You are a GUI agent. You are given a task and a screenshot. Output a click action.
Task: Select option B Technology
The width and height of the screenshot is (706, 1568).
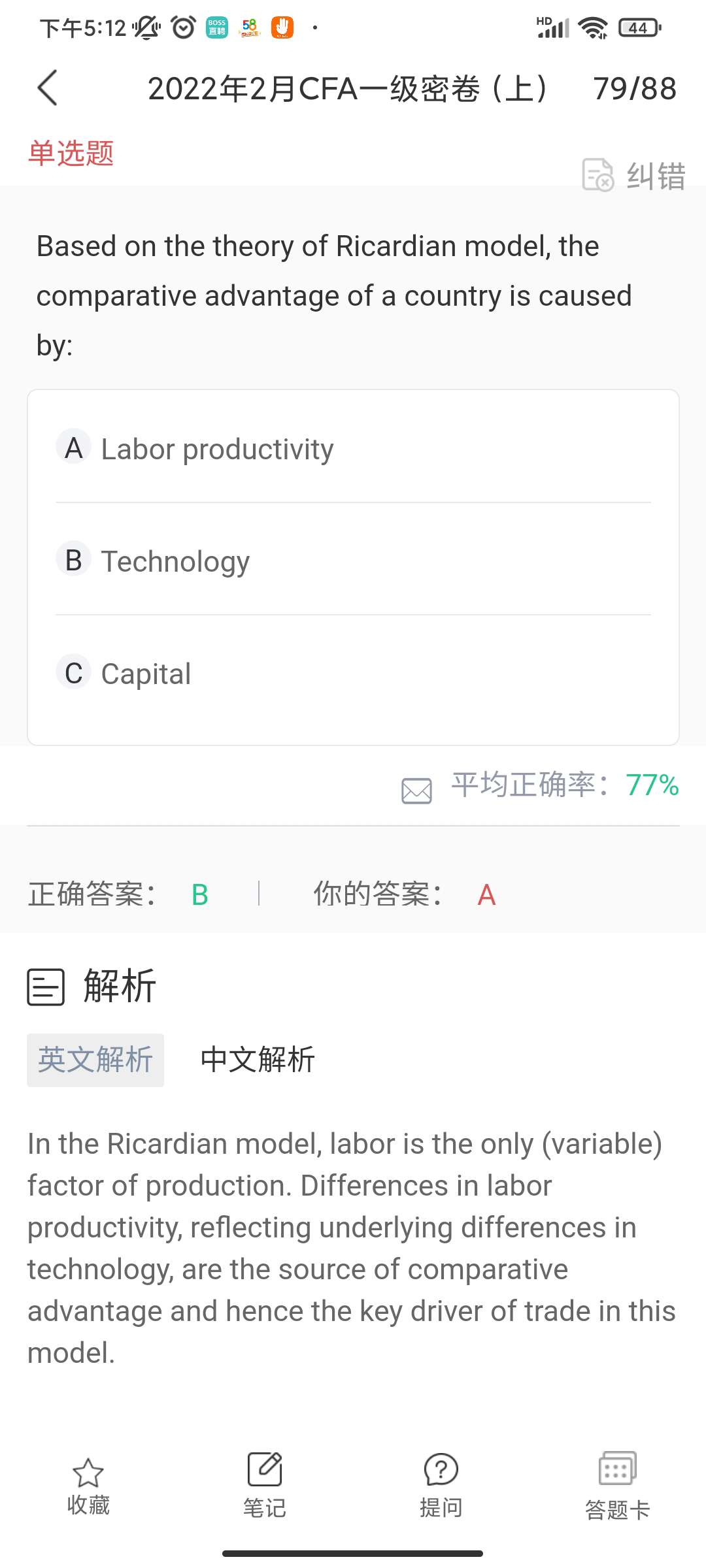175,561
